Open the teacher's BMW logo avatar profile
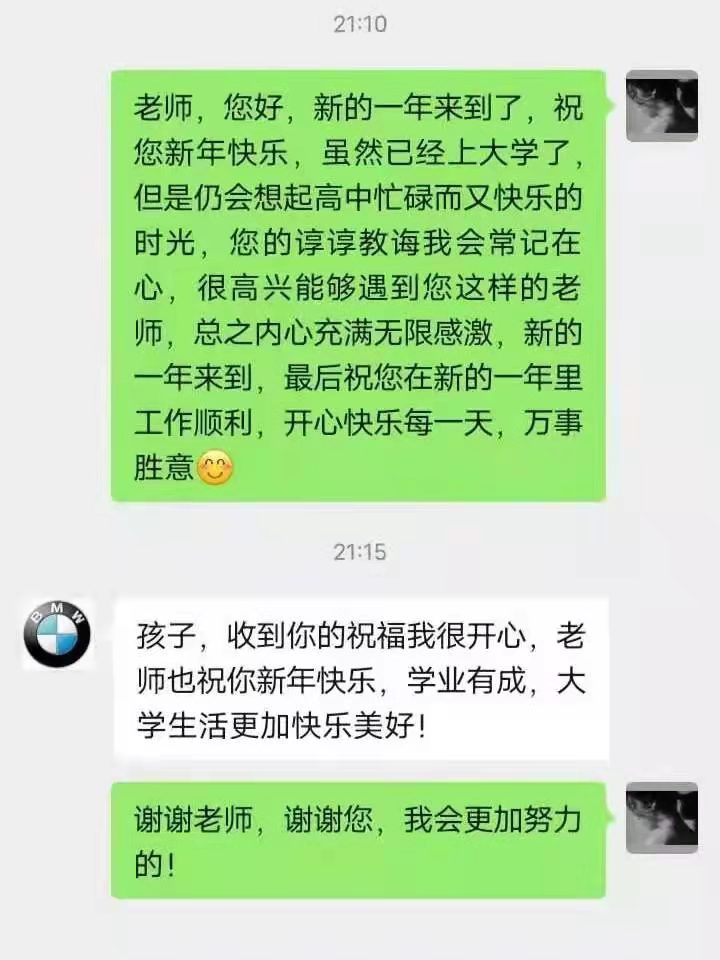720x960 pixels. (x=57, y=634)
